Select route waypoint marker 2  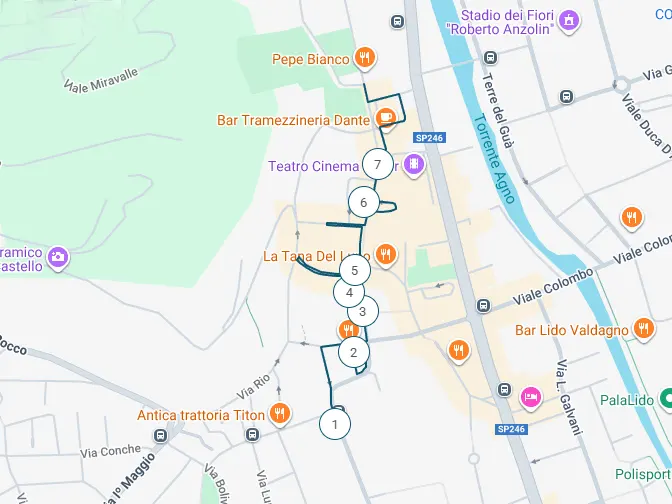(353, 352)
